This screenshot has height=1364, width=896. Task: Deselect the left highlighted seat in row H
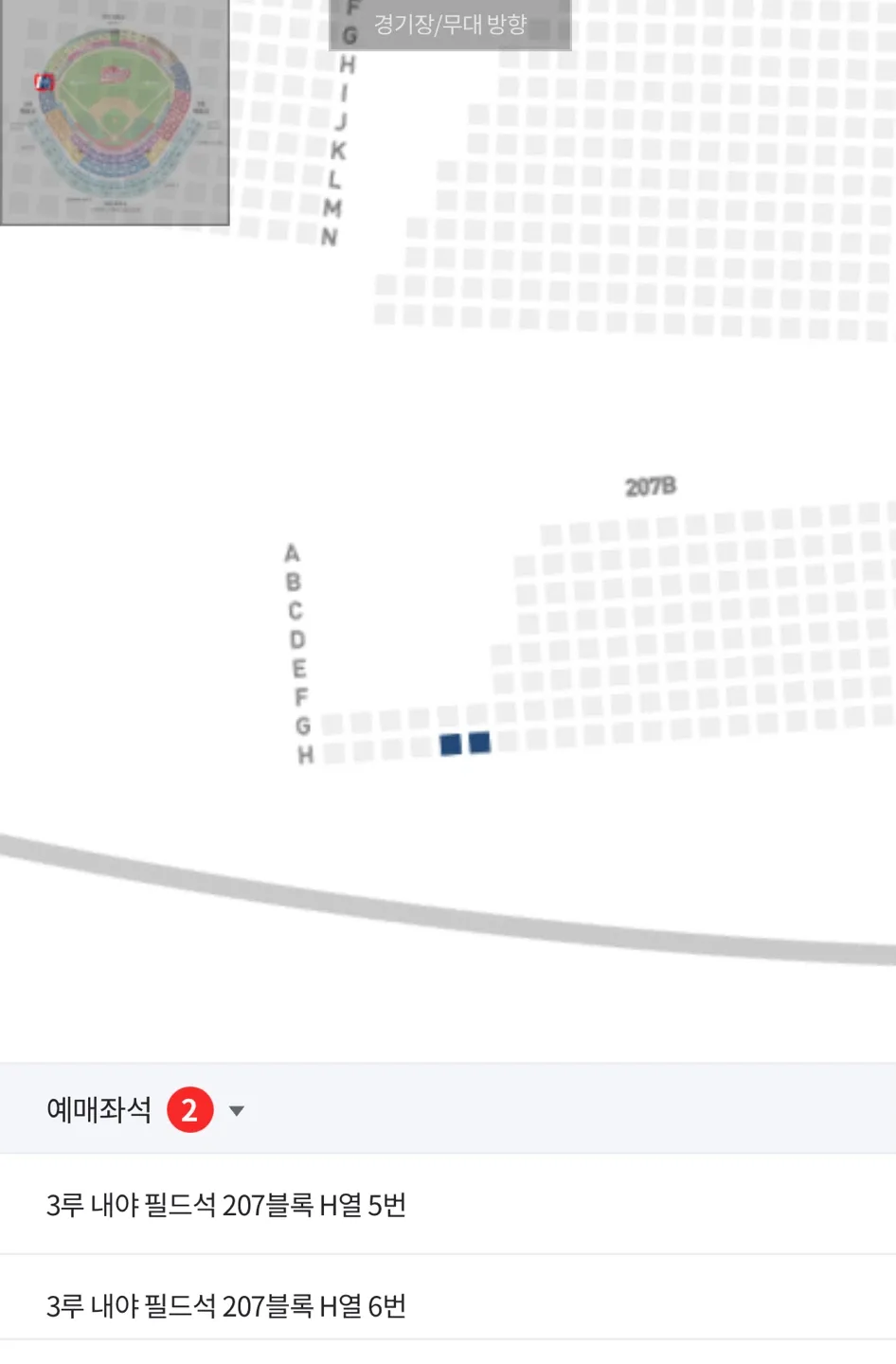click(x=451, y=745)
